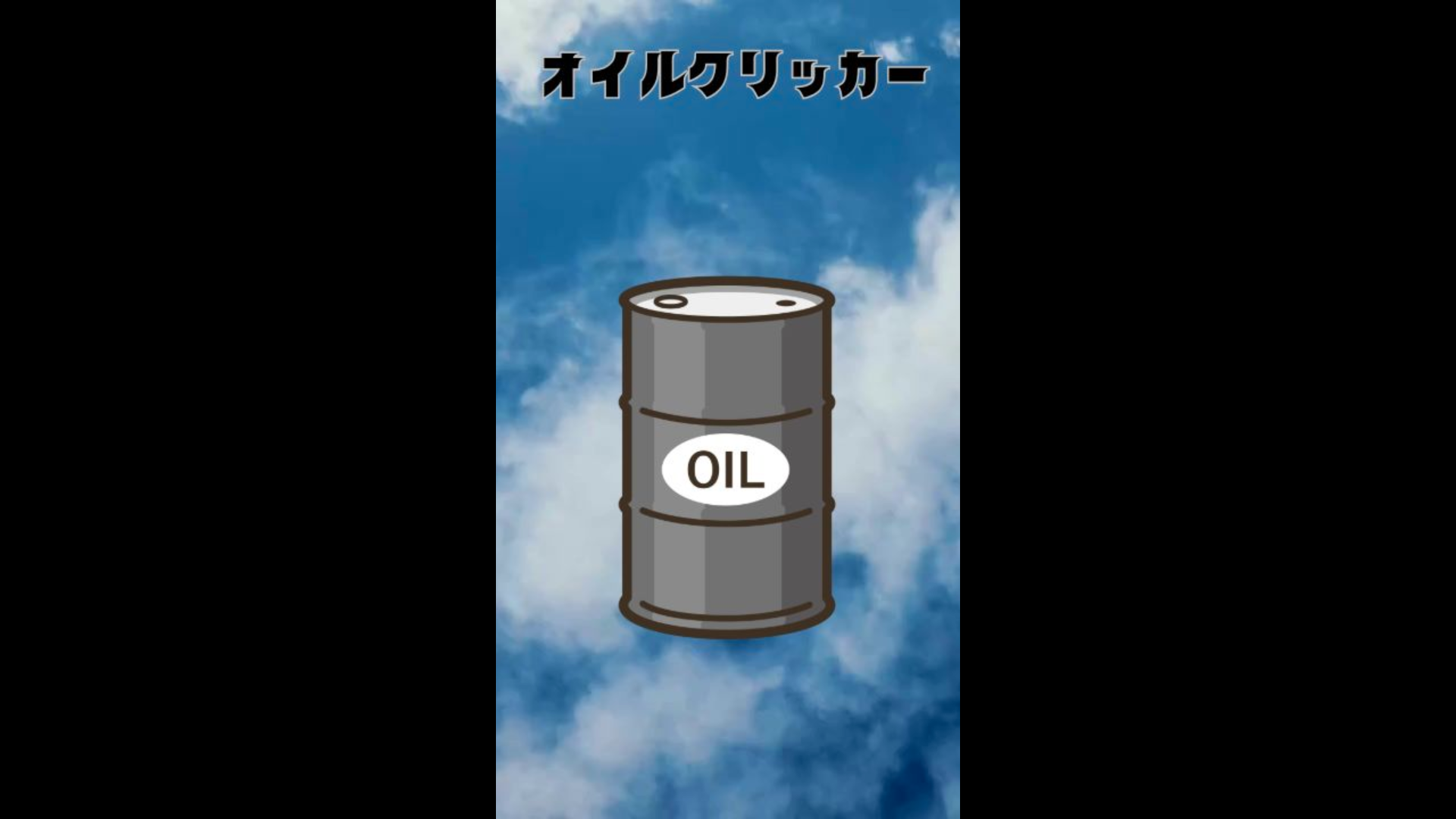Tap the oil barrel

pyautogui.click(x=726, y=458)
